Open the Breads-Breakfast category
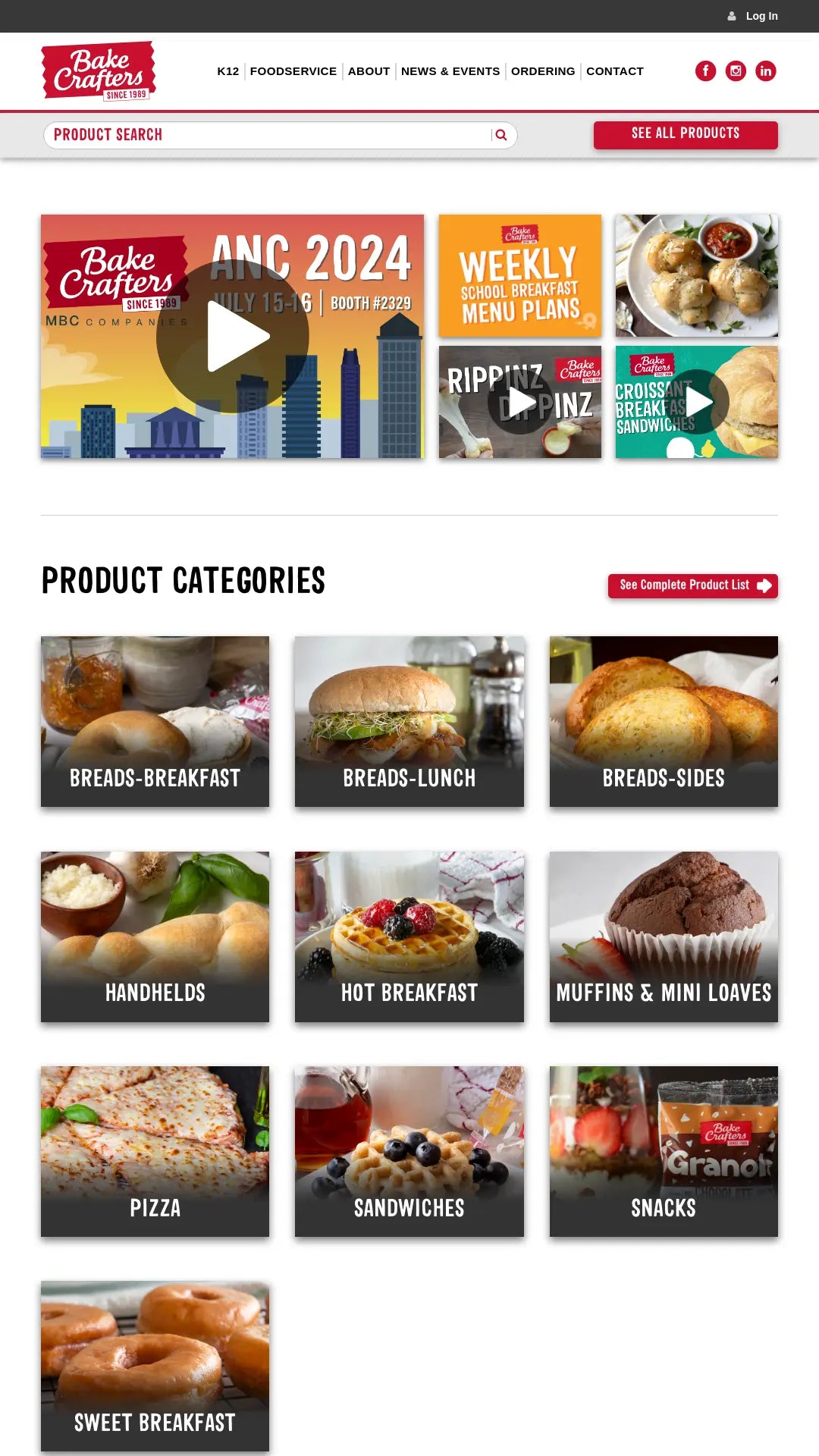This screenshot has height=1456, width=819. click(155, 721)
